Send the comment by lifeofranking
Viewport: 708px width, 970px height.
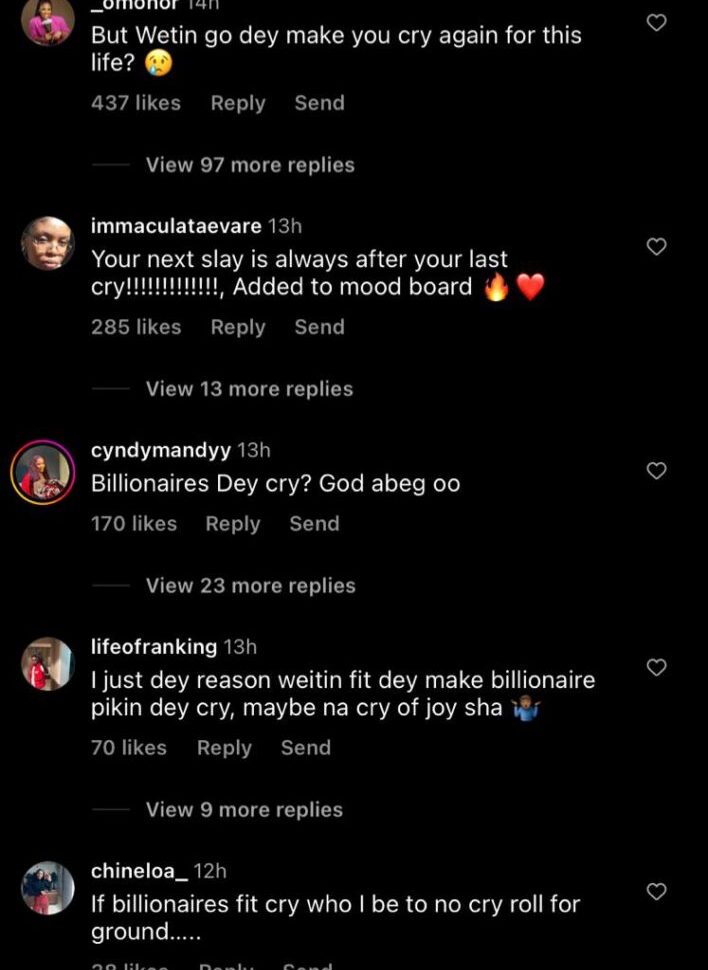click(305, 747)
